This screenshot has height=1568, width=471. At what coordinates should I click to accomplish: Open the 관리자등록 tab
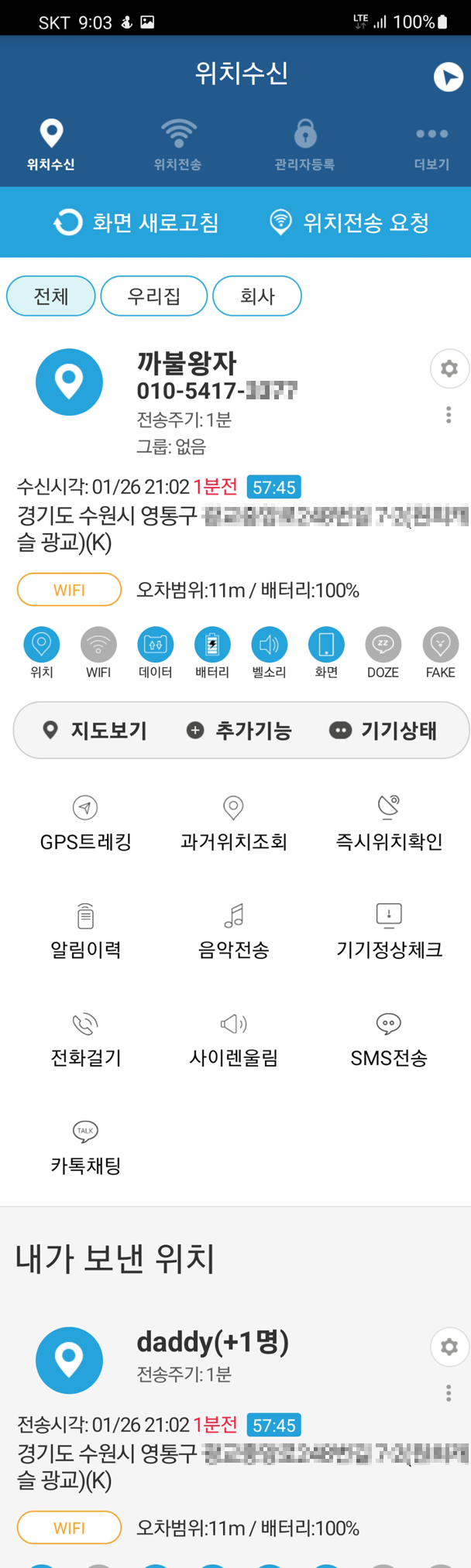click(304, 144)
